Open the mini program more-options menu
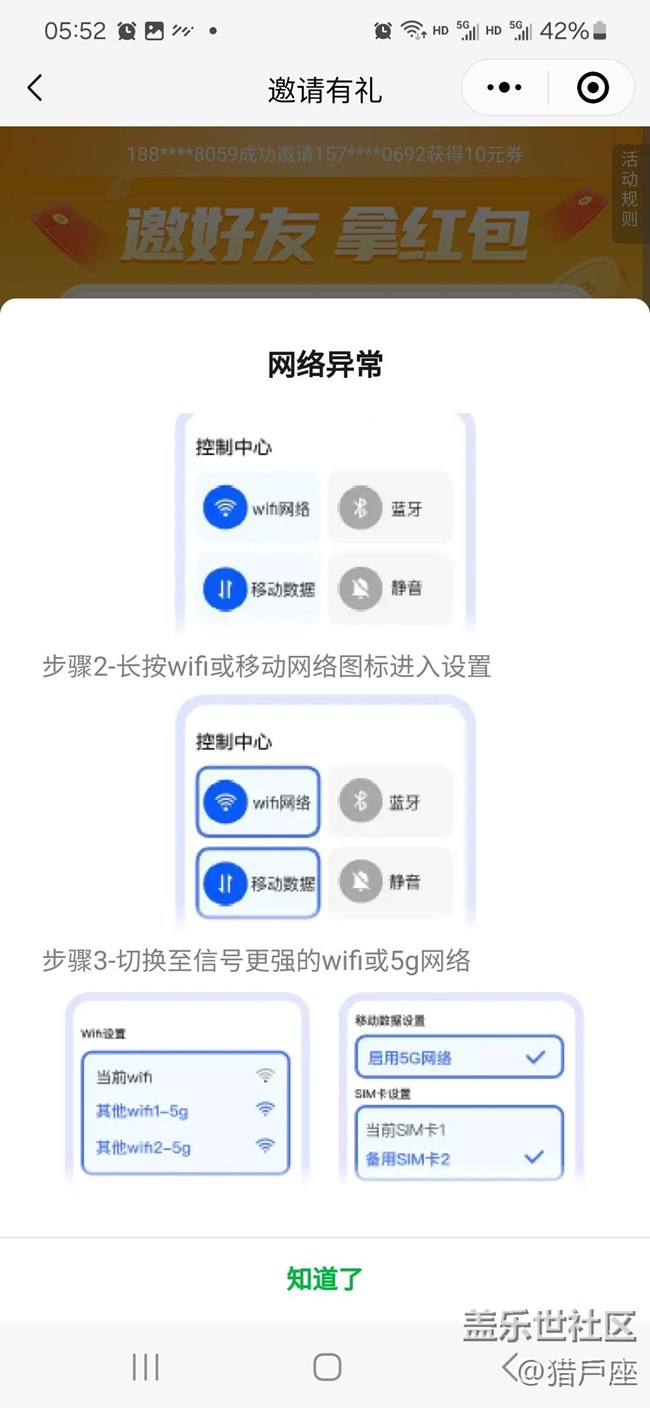 [x=504, y=88]
